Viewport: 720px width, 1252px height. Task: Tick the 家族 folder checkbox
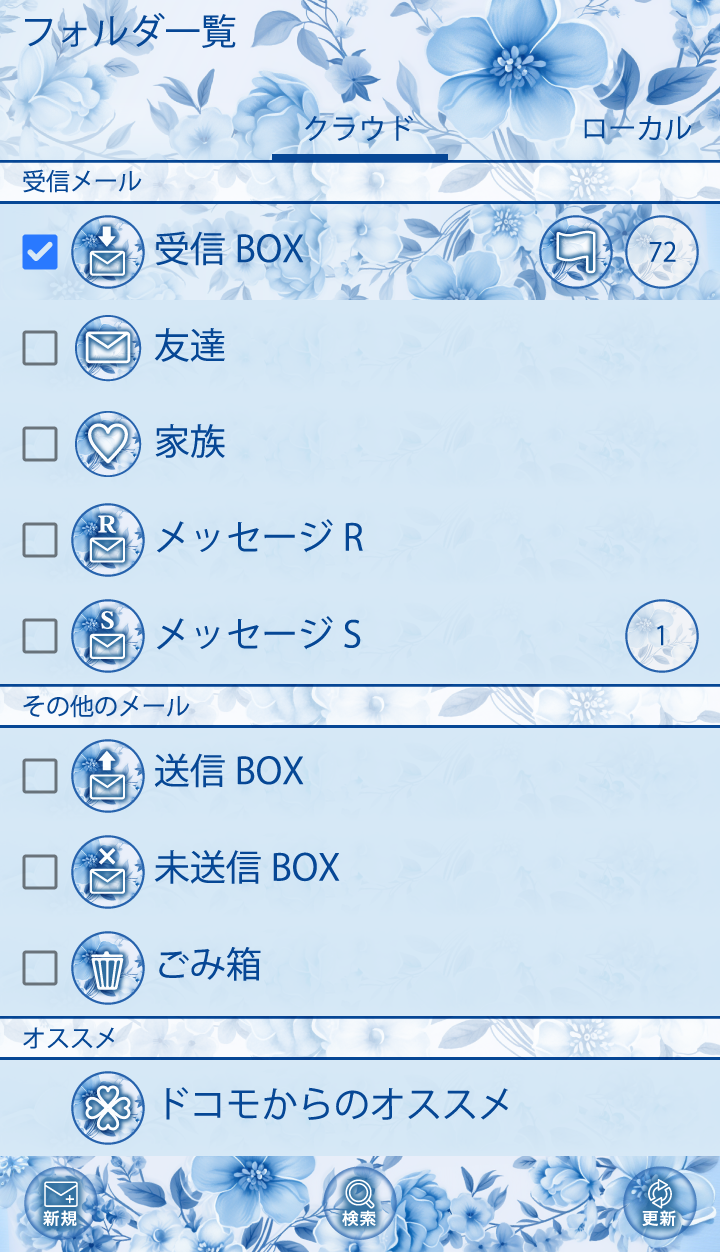click(40, 444)
